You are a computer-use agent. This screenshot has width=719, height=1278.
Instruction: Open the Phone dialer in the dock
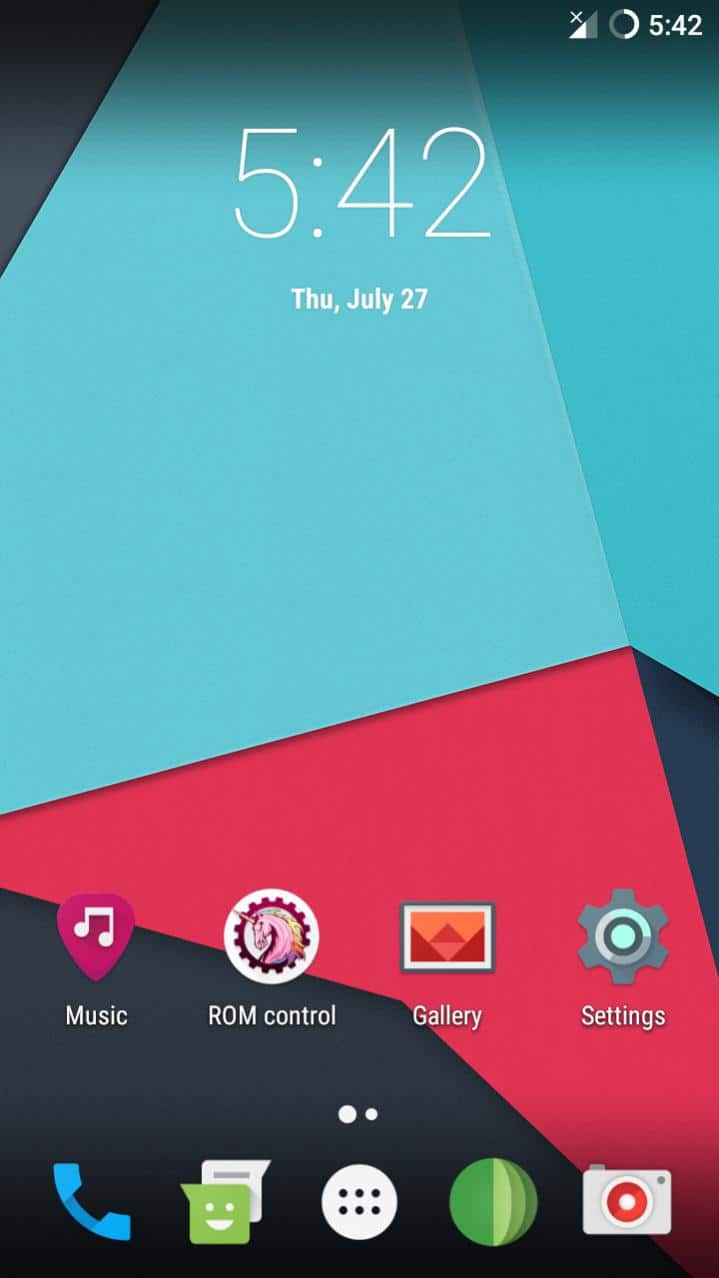tap(91, 1201)
